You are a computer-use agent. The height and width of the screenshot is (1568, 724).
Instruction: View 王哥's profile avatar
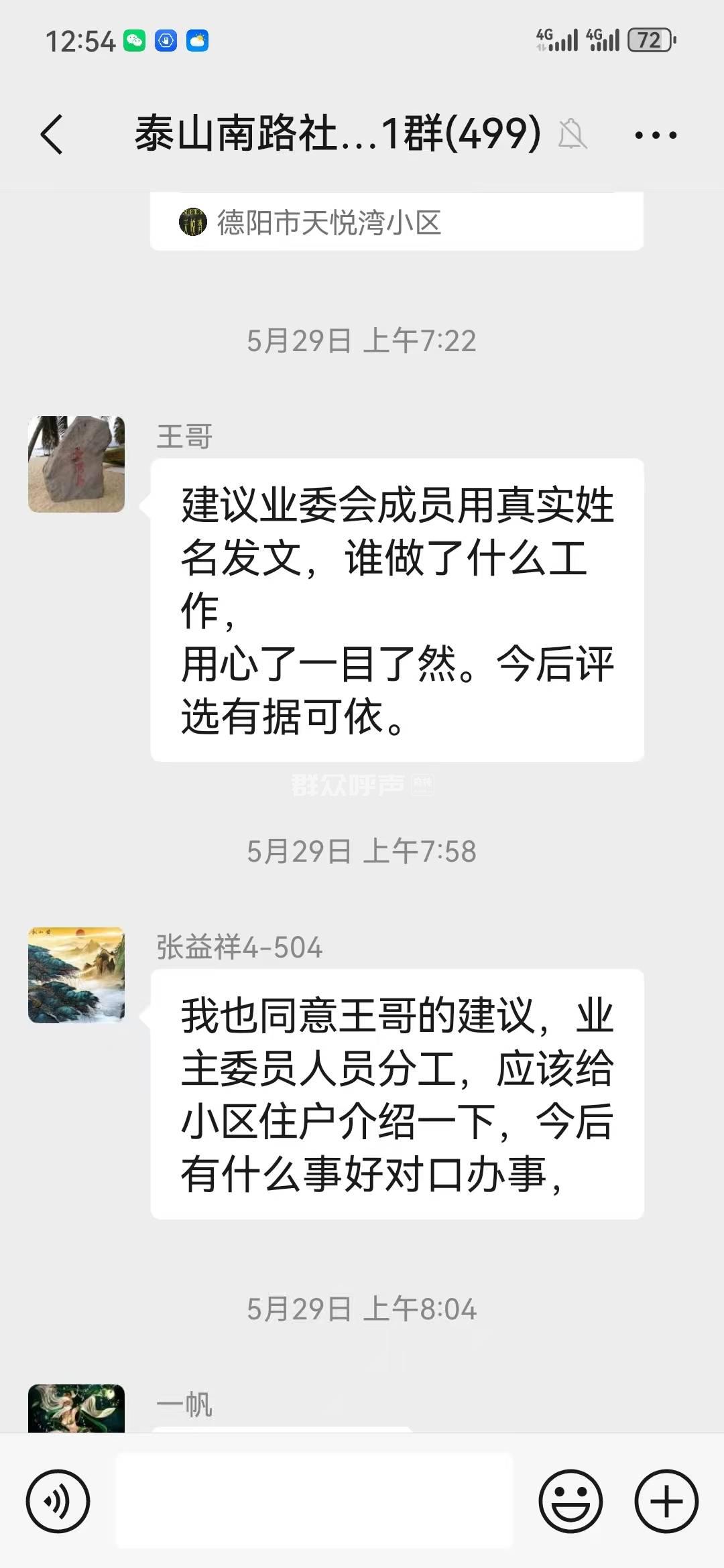[x=76, y=464]
